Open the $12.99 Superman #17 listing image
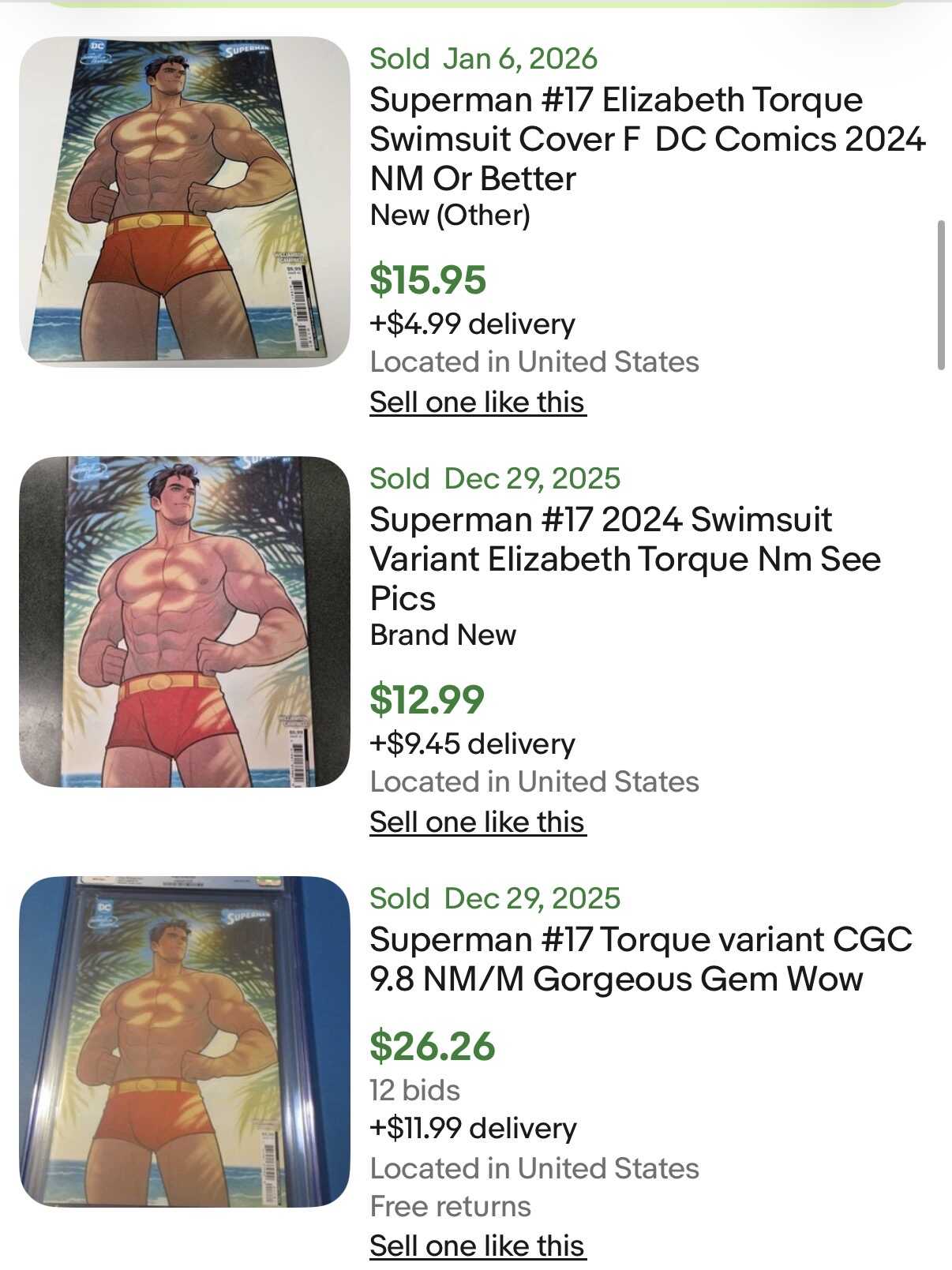 [x=184, y=621]
